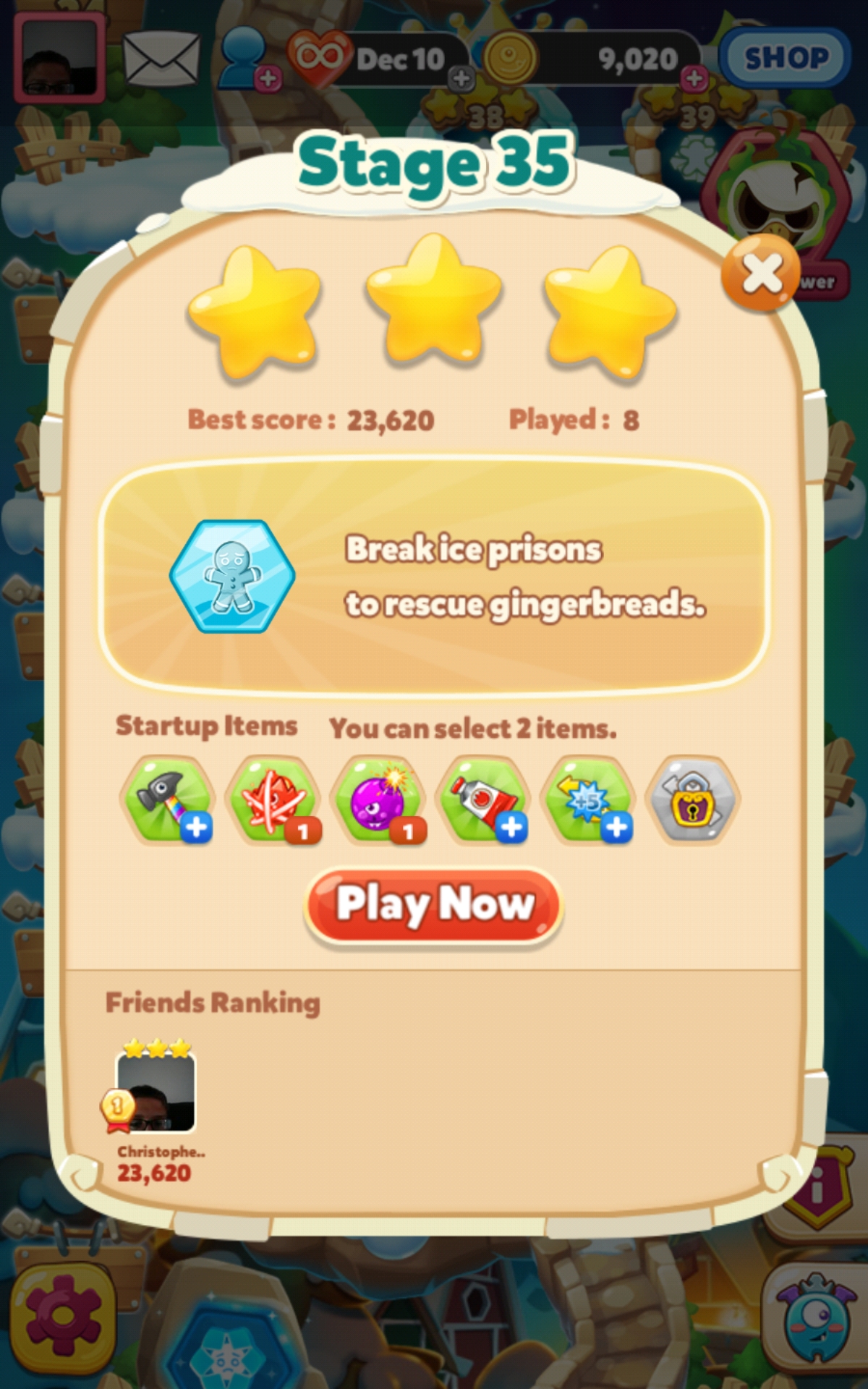Open the settings gear
The height and width of the screenshot is (1389, 868).
[64, 1315]
